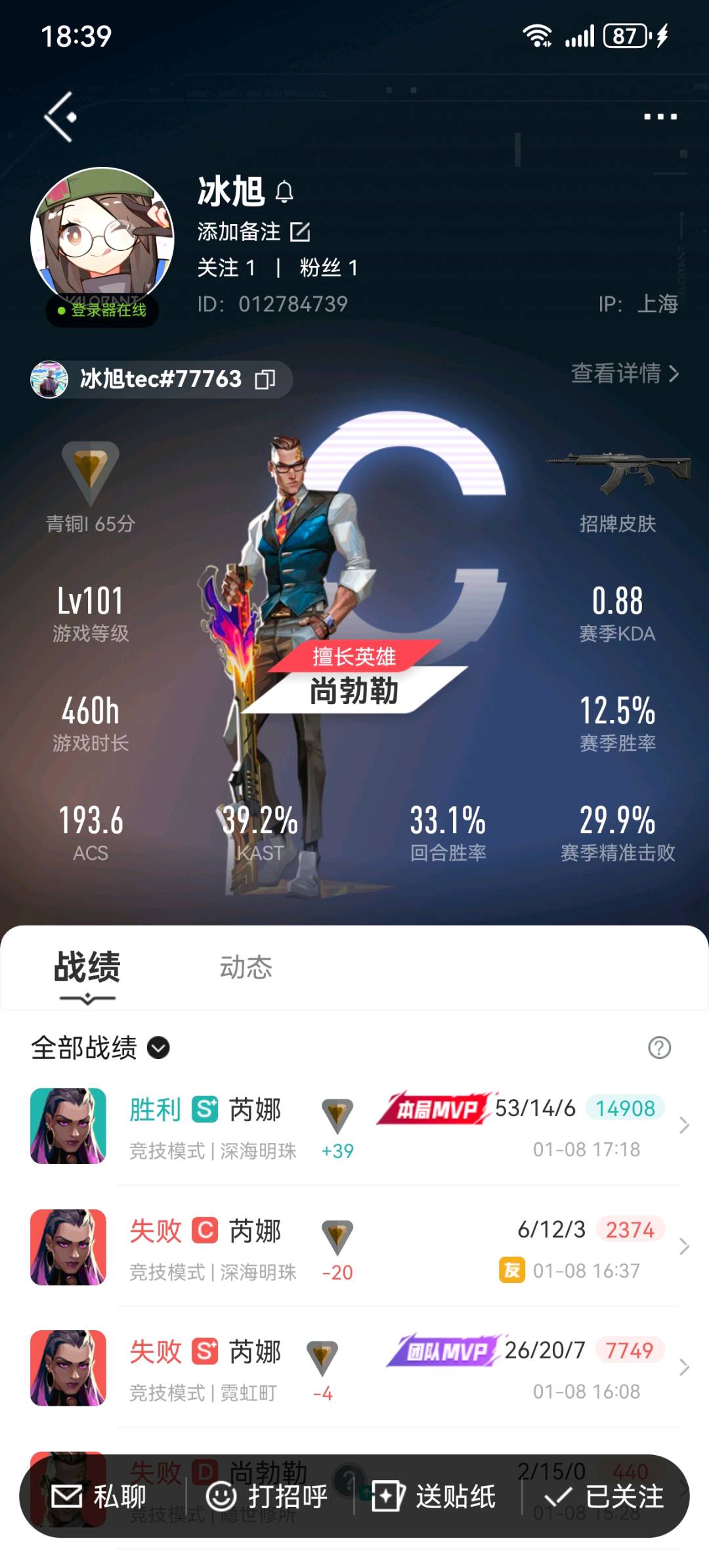Copy the game ID 冰旭tec#77763
Image resolution: width=709 pixels, height=1568 pixels.
click(x=265, y=379)
